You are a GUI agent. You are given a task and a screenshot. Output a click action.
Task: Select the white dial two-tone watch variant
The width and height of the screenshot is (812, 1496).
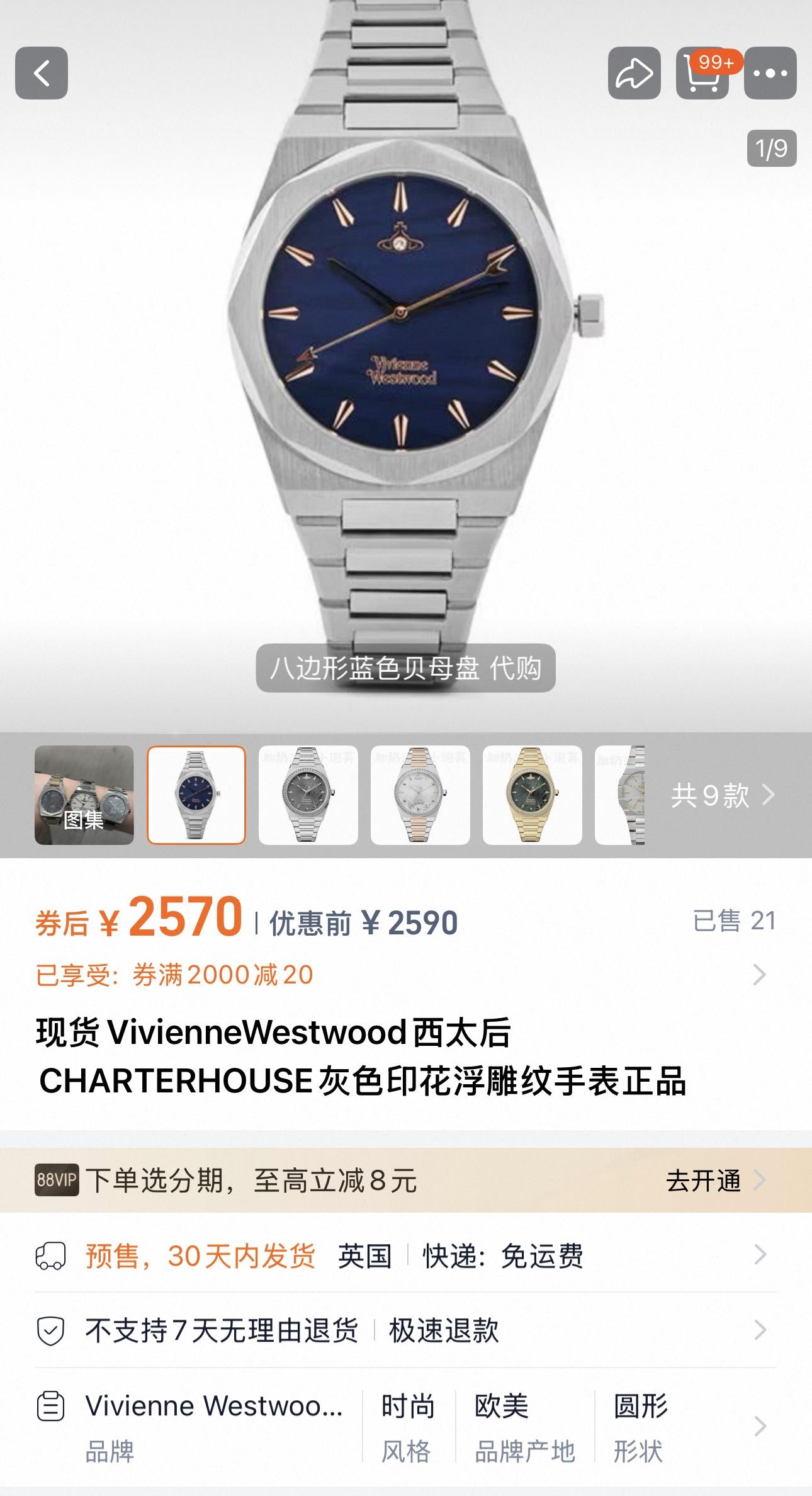point(420,795)
